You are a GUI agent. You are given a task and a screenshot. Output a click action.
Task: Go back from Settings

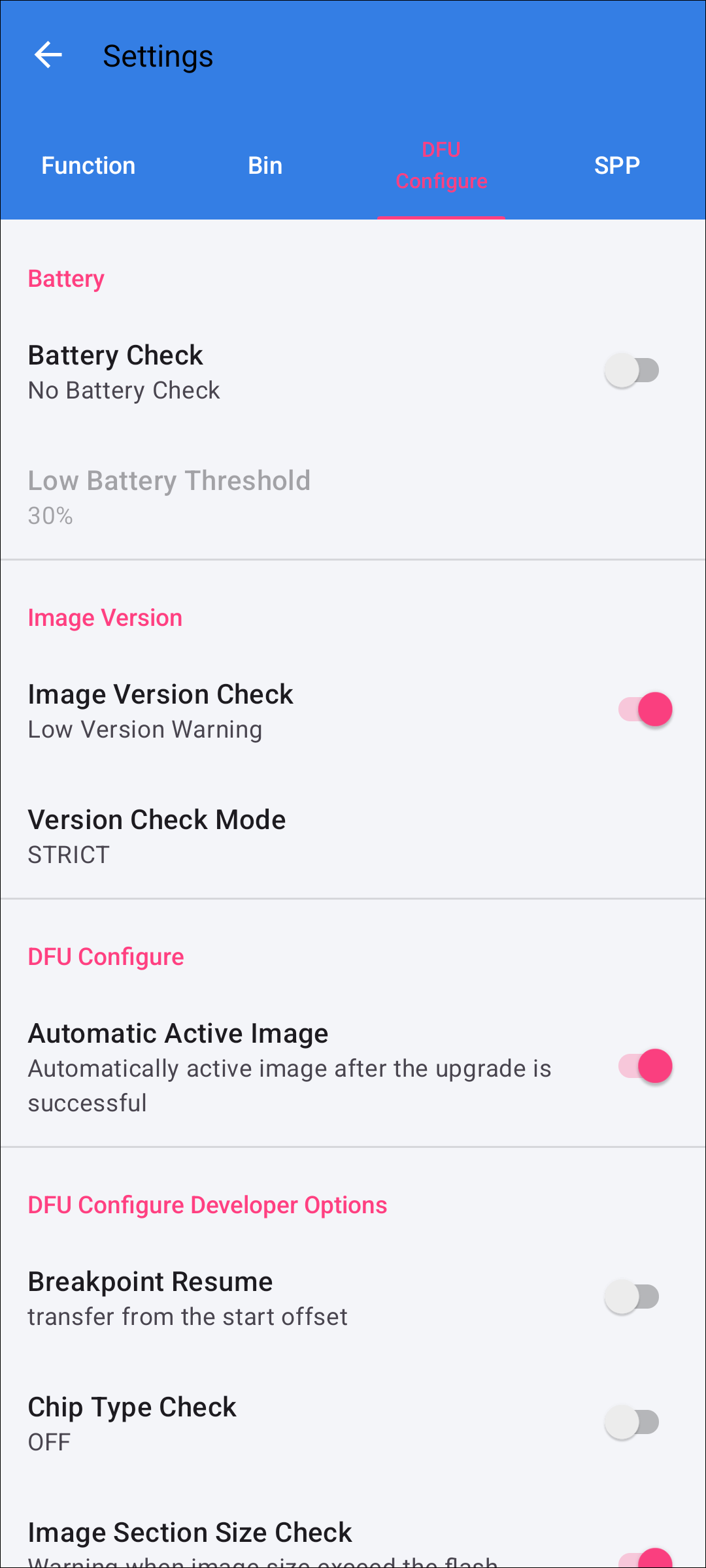coord(48,56)
